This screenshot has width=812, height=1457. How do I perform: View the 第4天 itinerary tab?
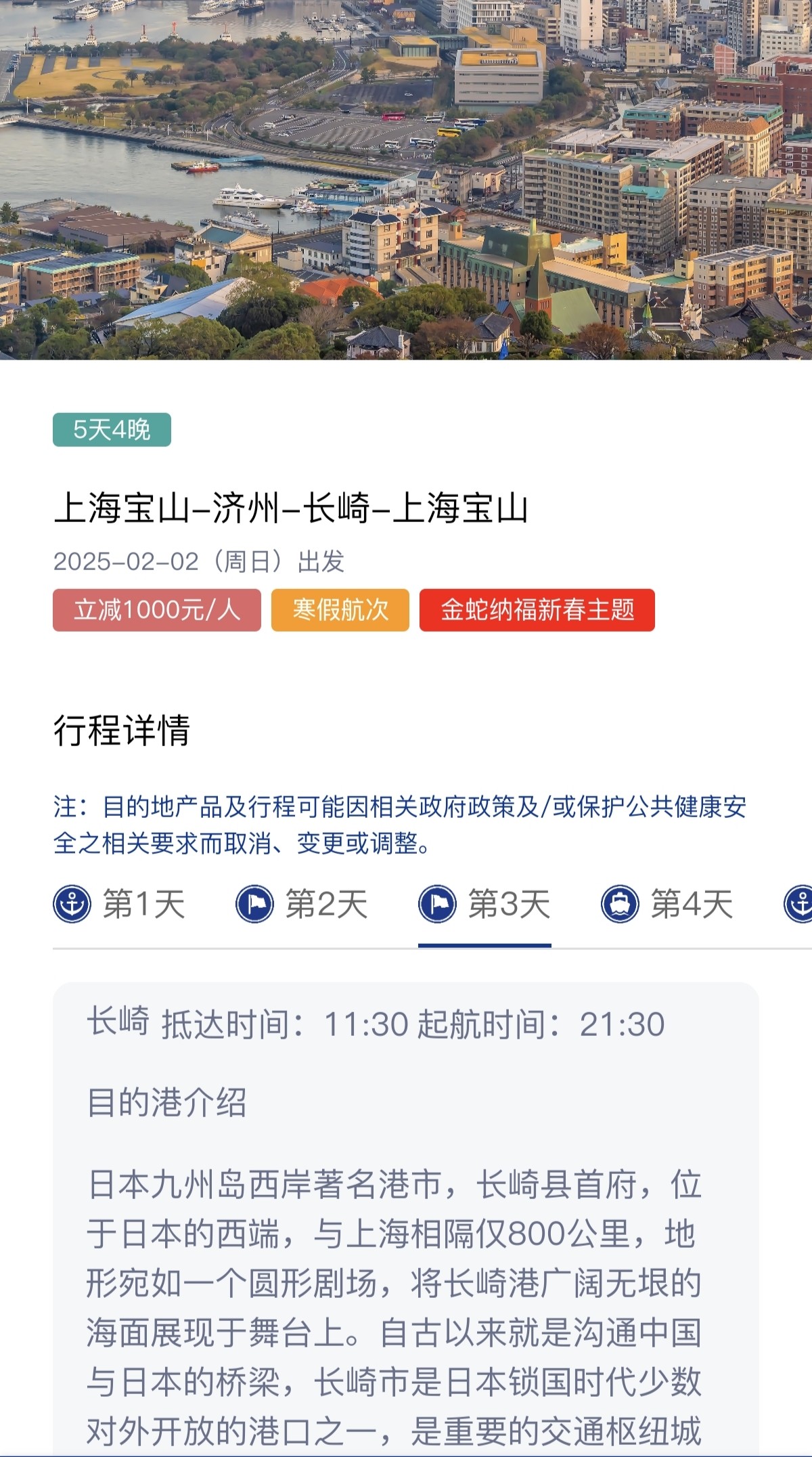pyautogui.click(x=667, y=904)
